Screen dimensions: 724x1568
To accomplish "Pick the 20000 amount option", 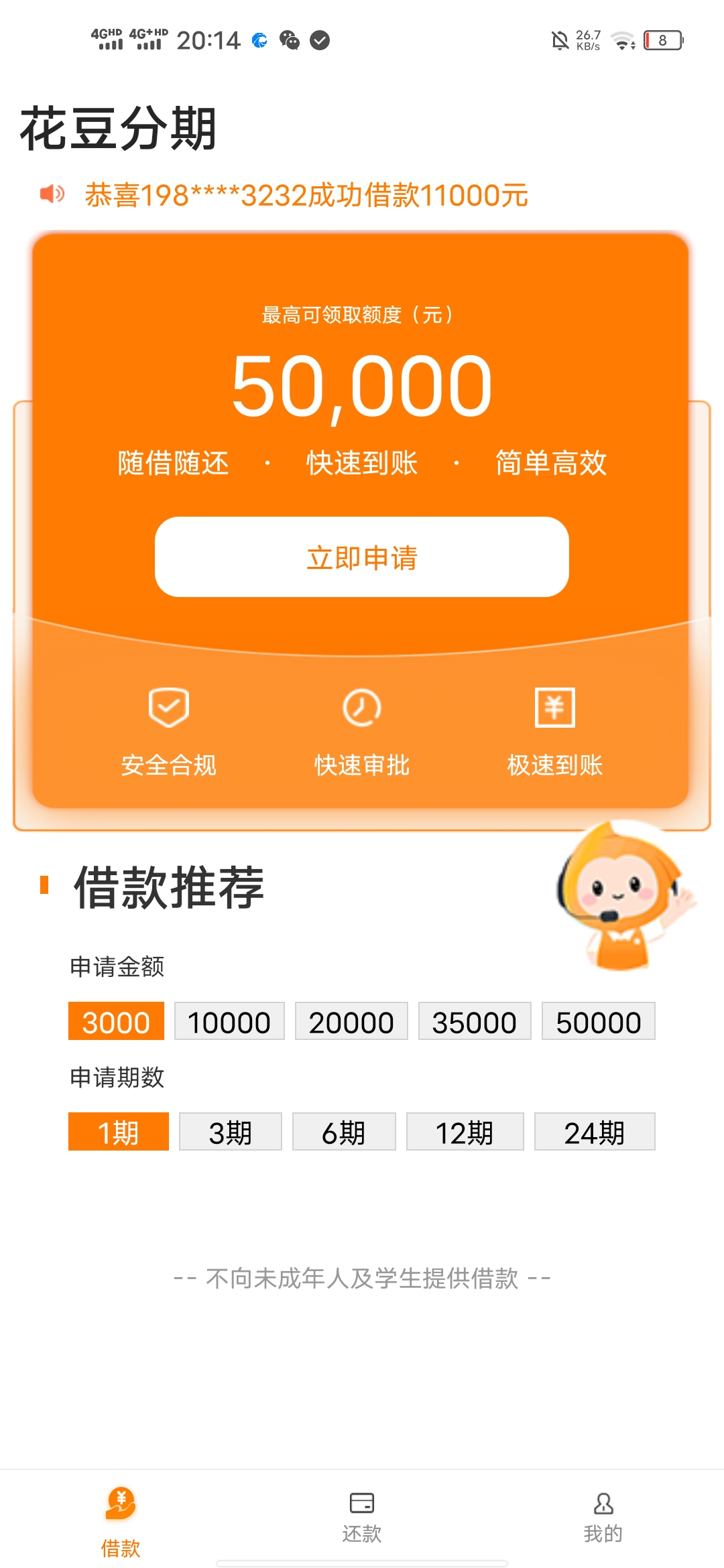I will [351, 1021].
